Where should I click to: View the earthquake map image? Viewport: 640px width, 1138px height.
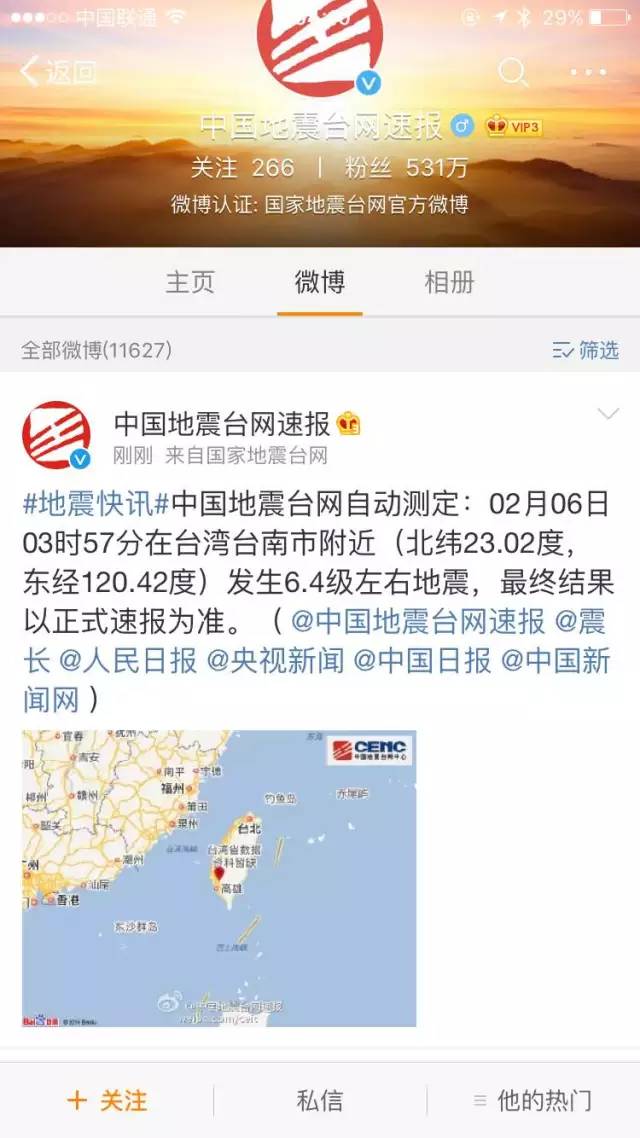tap(219, 877)
